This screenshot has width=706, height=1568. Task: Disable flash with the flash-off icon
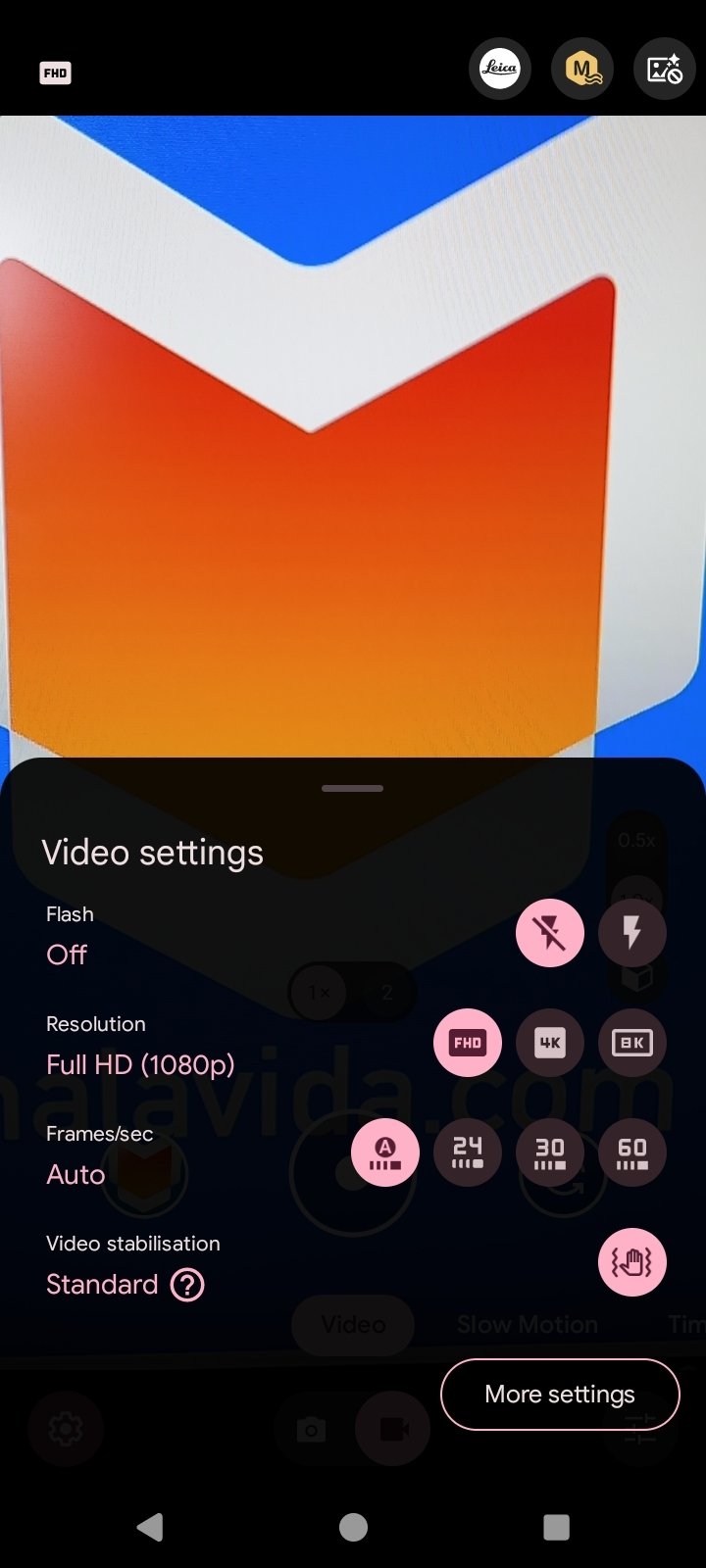coord(549,933)
